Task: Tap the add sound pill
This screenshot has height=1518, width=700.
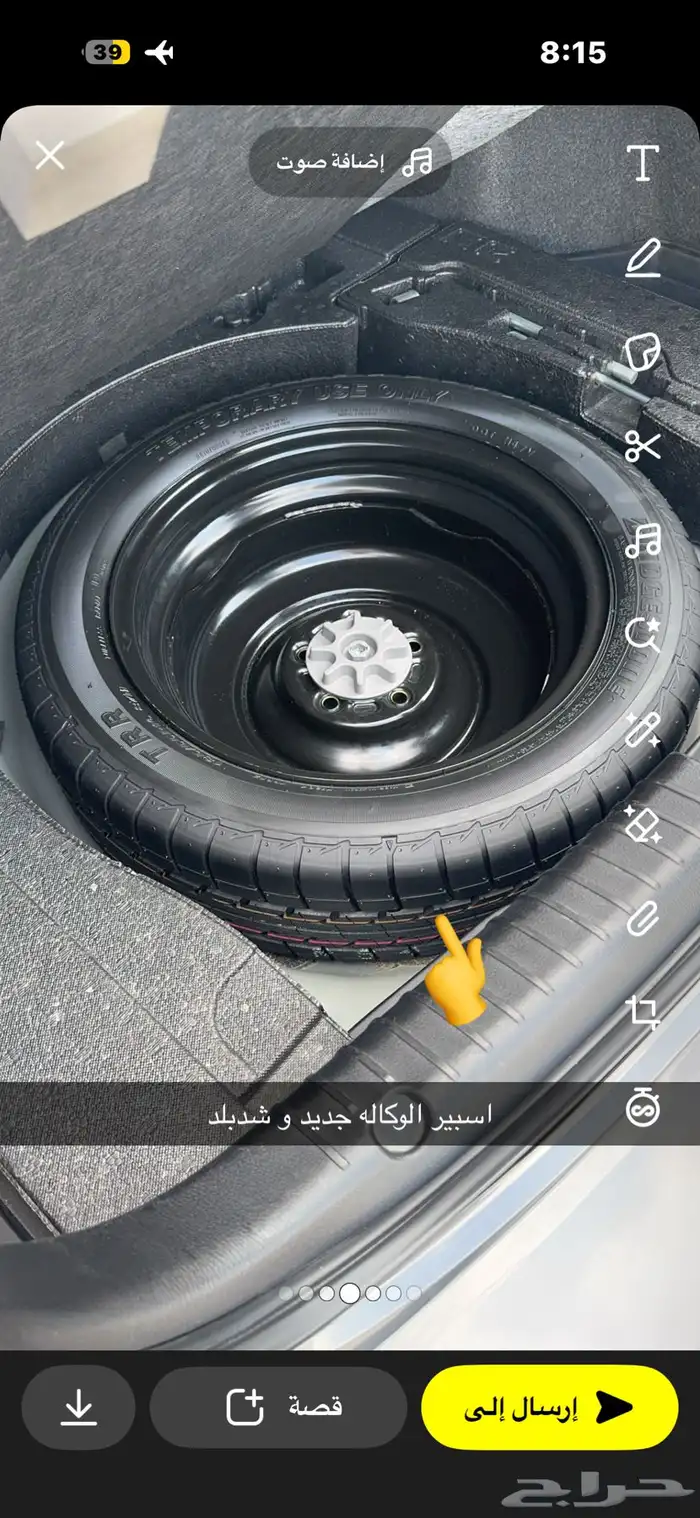Action: coord(351,162)
